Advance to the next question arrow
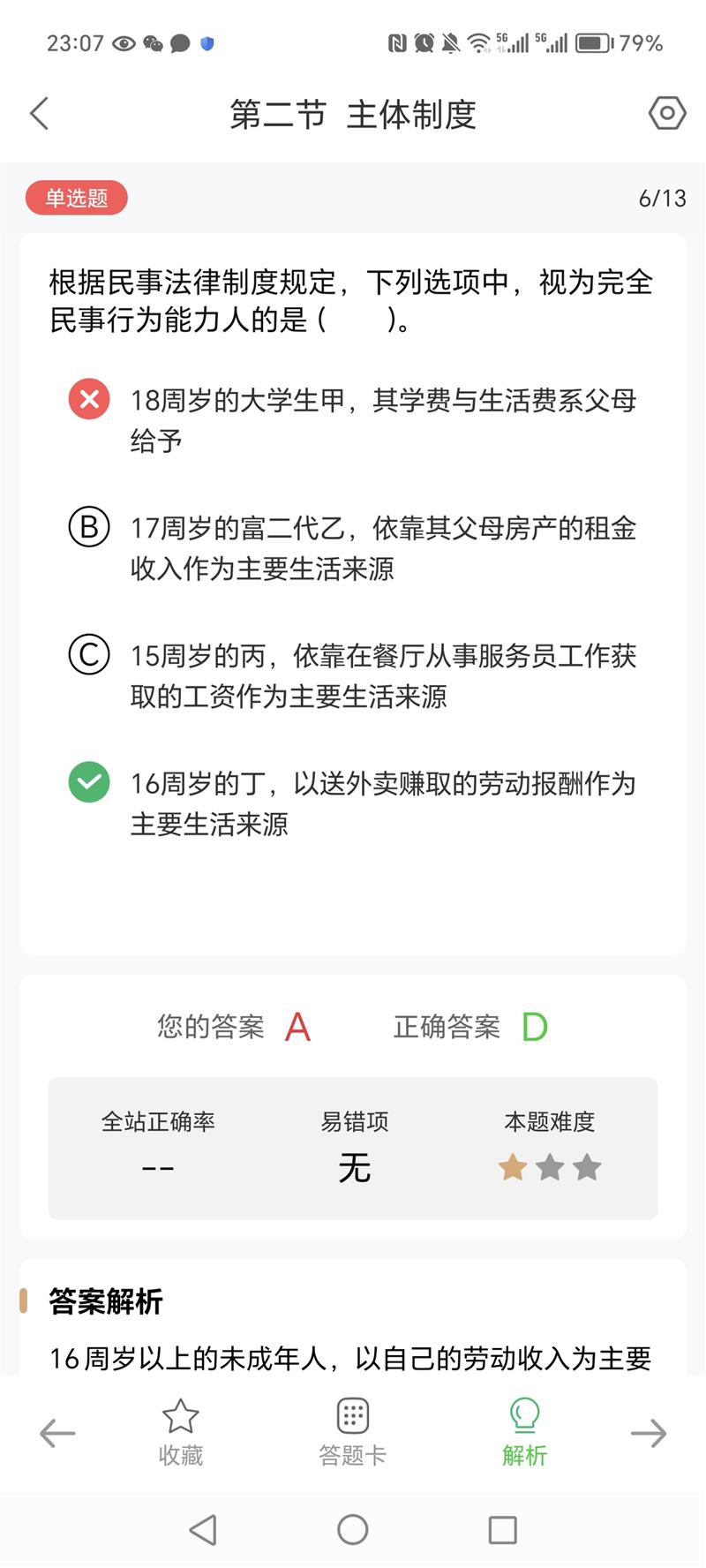The width and height of the screenshot is (706, 1568). tap(648, 1433)
